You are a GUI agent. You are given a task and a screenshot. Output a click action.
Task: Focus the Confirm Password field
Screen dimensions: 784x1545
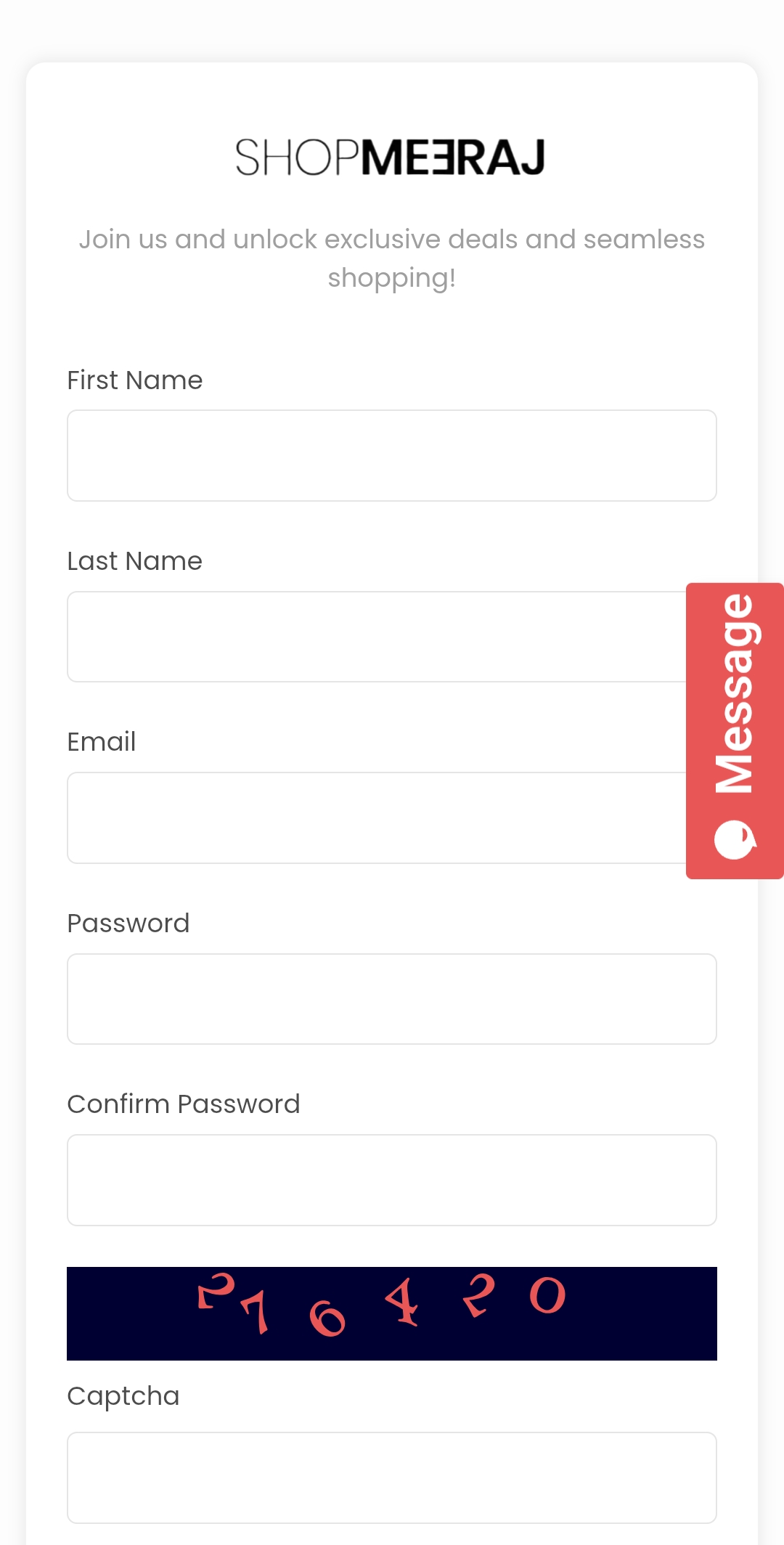tap(392, 1180)
